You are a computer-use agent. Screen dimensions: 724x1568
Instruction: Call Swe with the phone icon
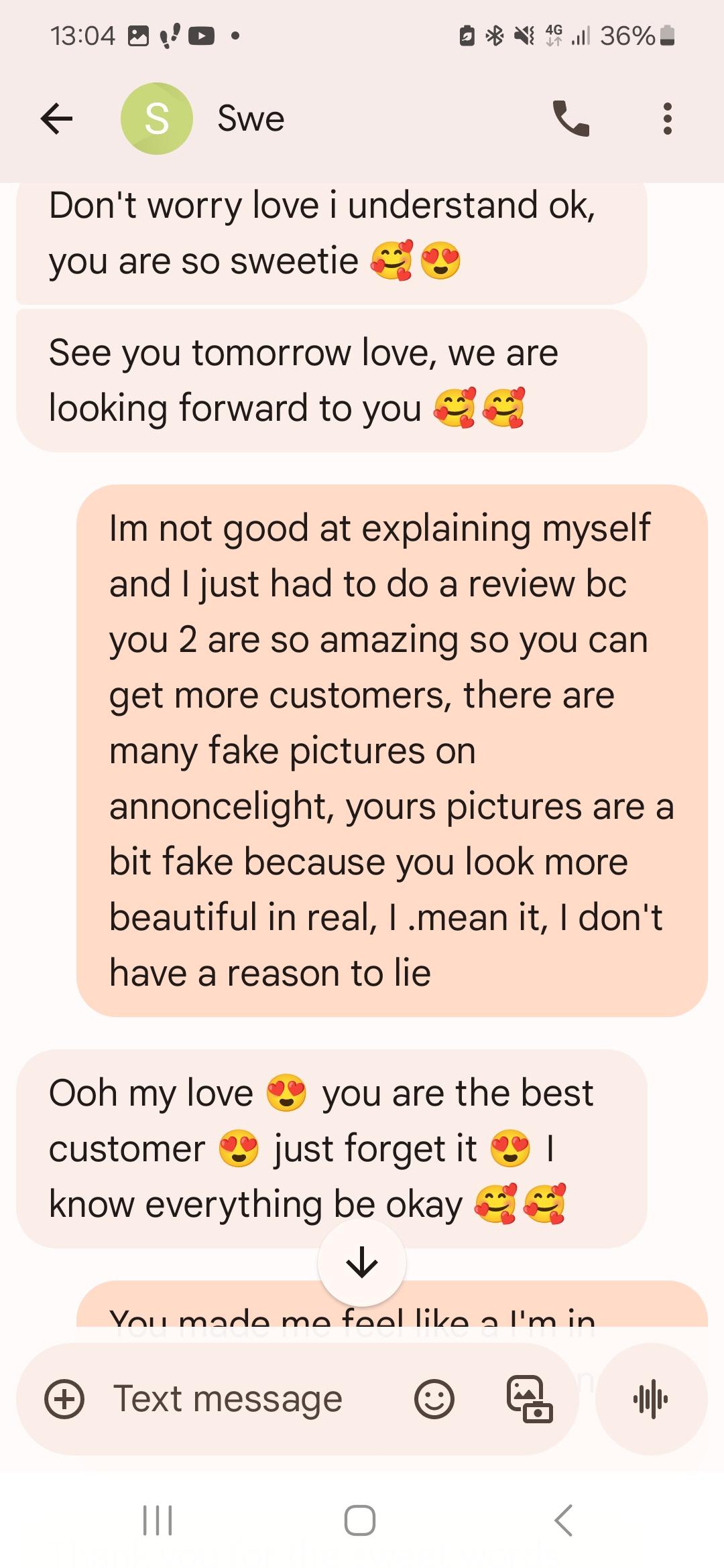[570, 119]
